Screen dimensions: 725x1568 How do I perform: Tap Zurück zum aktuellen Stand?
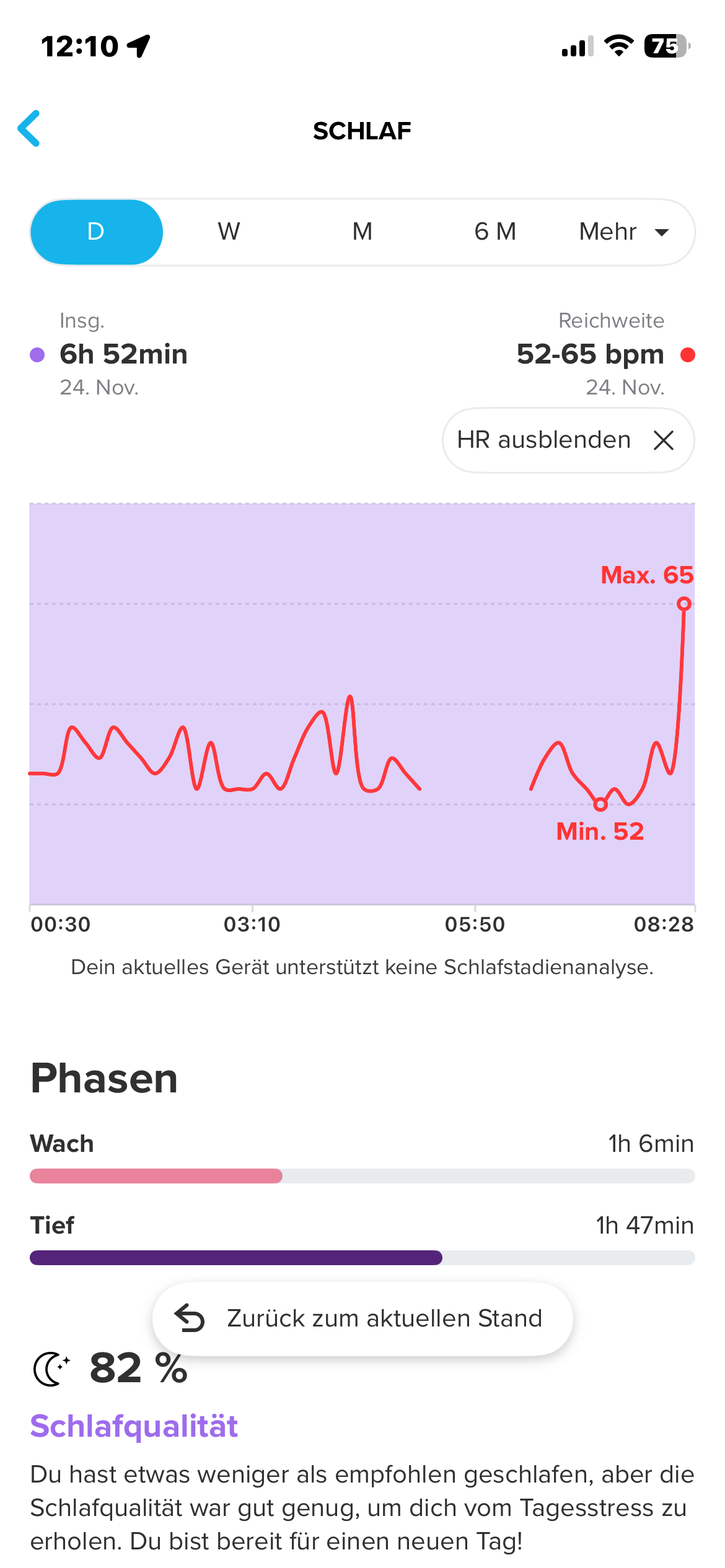click(x=362, y=1318)
